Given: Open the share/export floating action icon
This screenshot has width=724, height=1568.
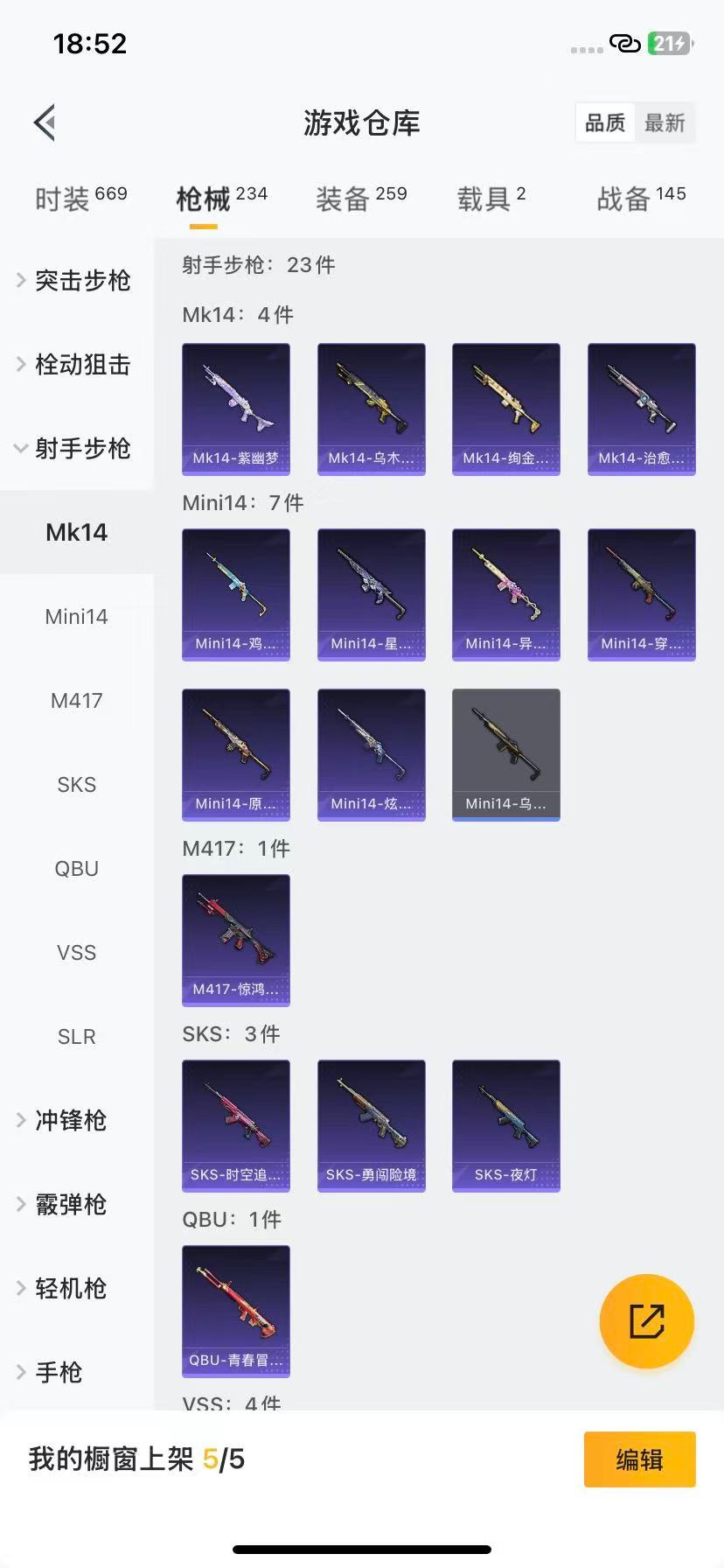Looking at the screenshot, I should 646,1320.
